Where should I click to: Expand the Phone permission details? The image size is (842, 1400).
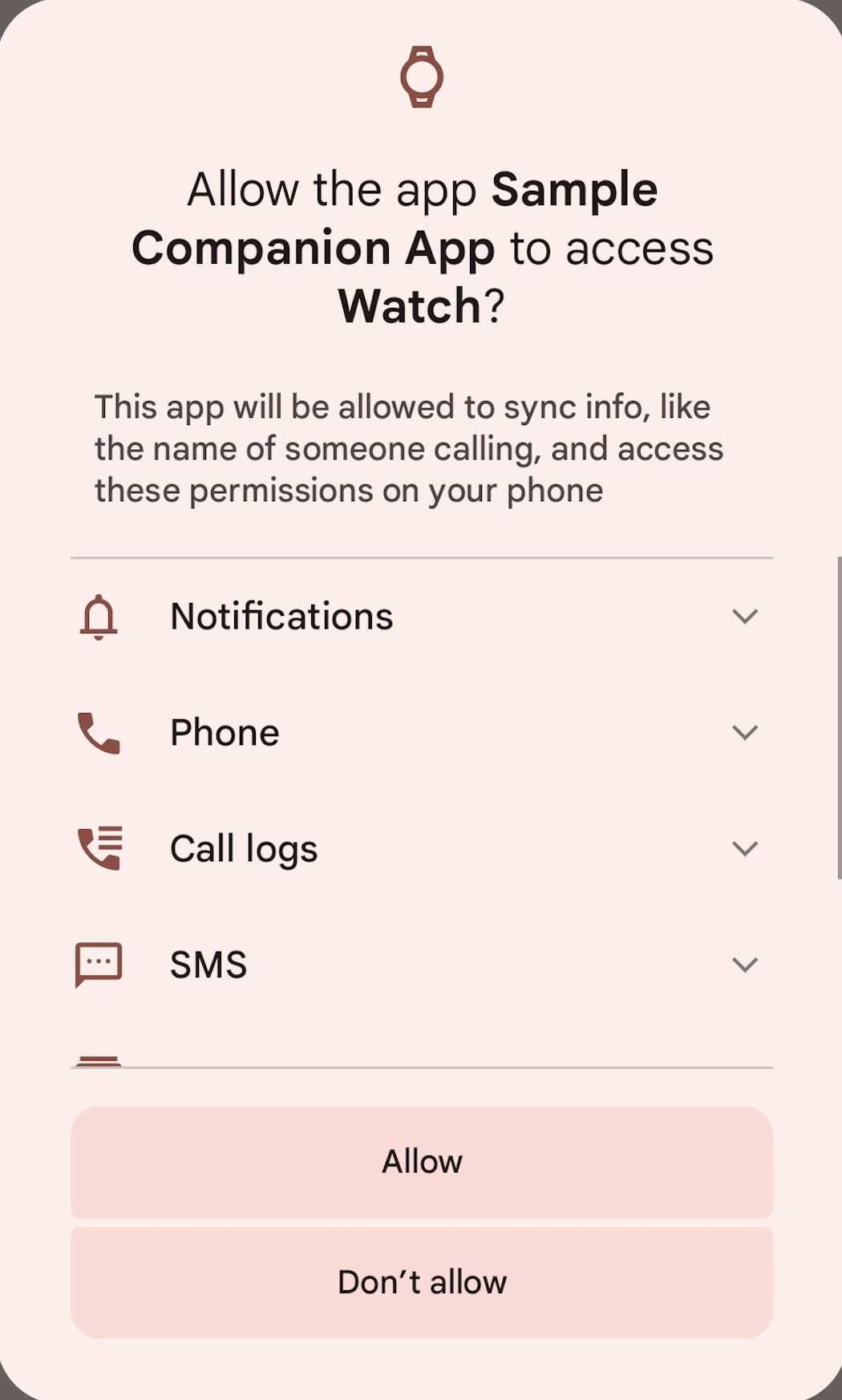point(746,733)
